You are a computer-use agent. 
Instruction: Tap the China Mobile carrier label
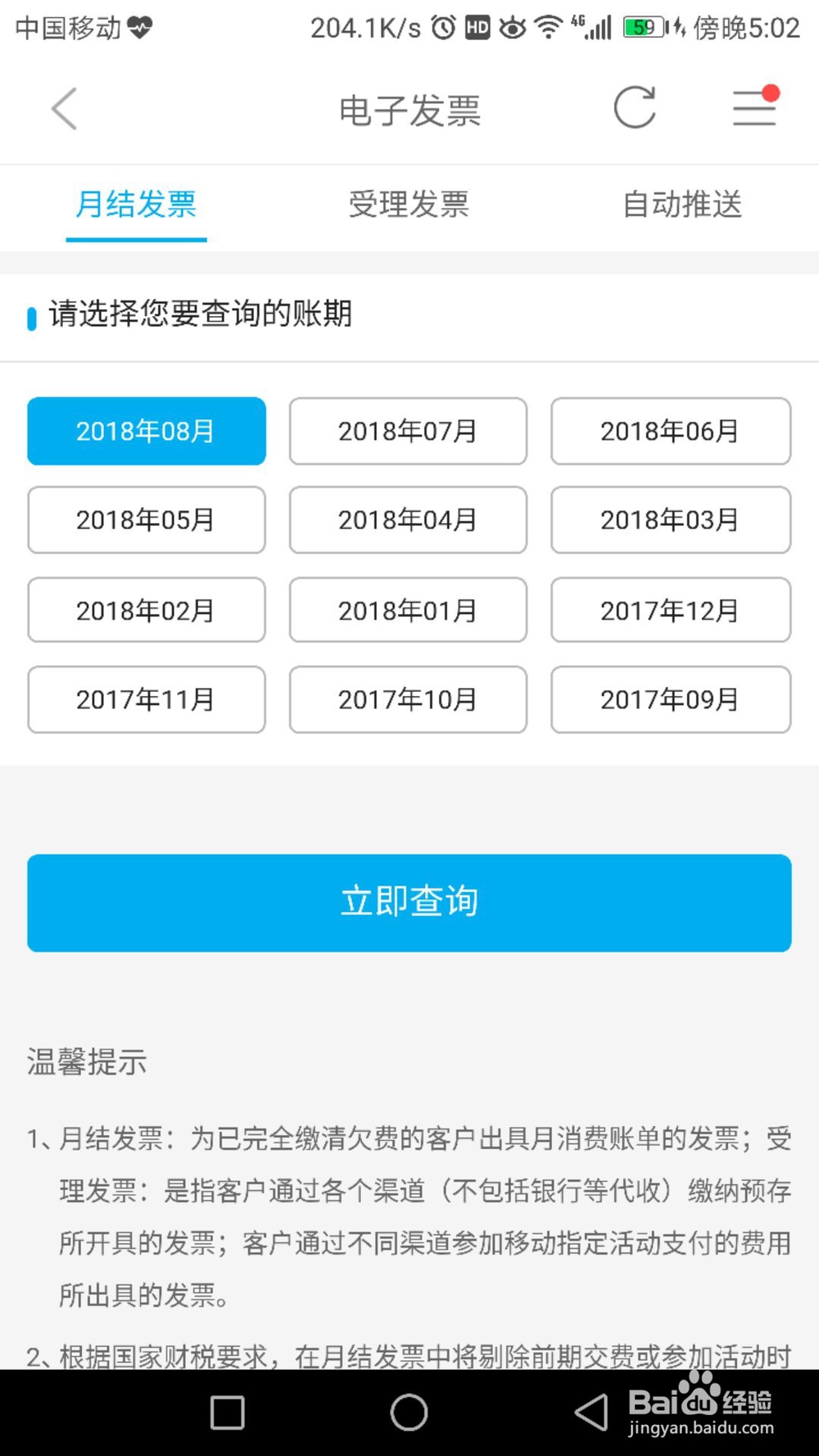(x=70, y=27)
